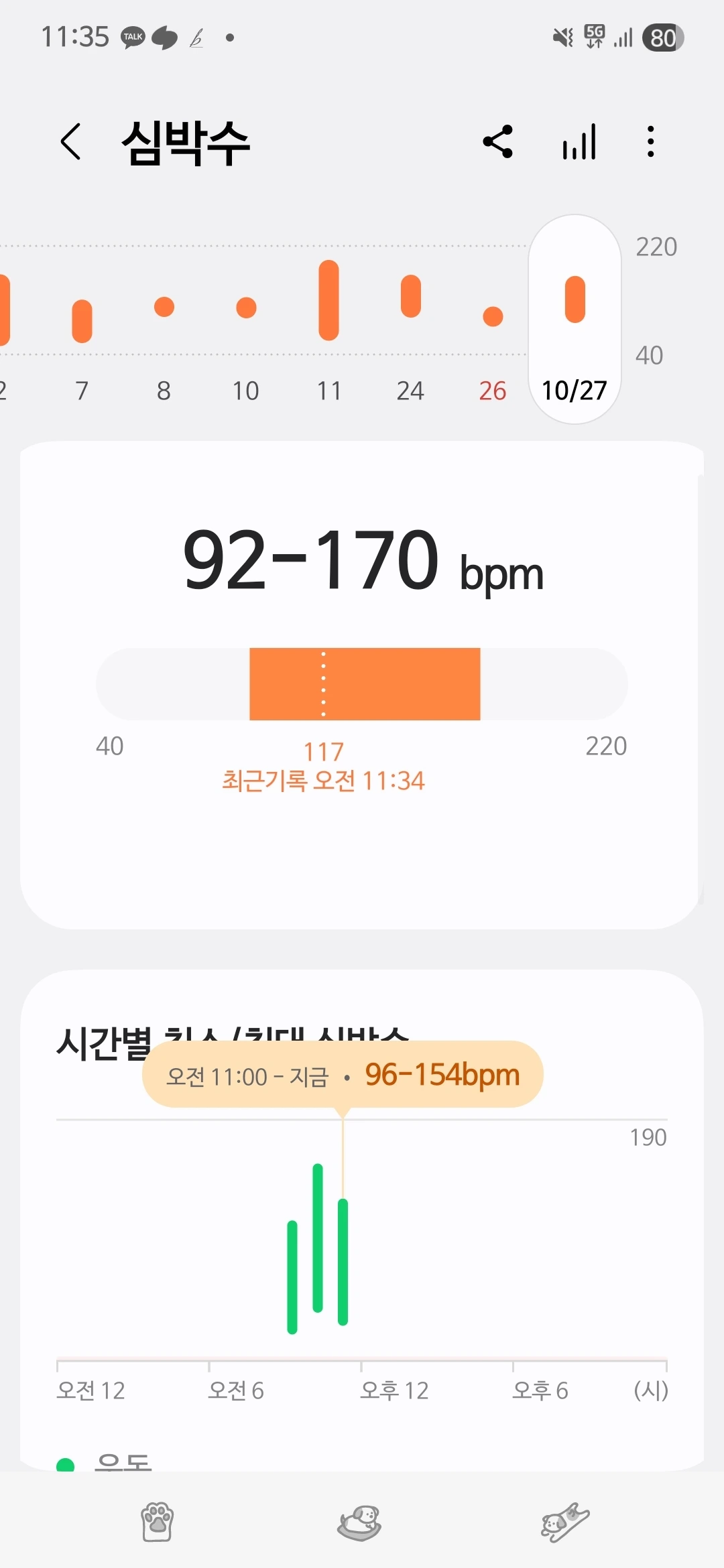Open the three-dot overflow menu
The height and width of the screenshot is (1568, 724).
650,141
